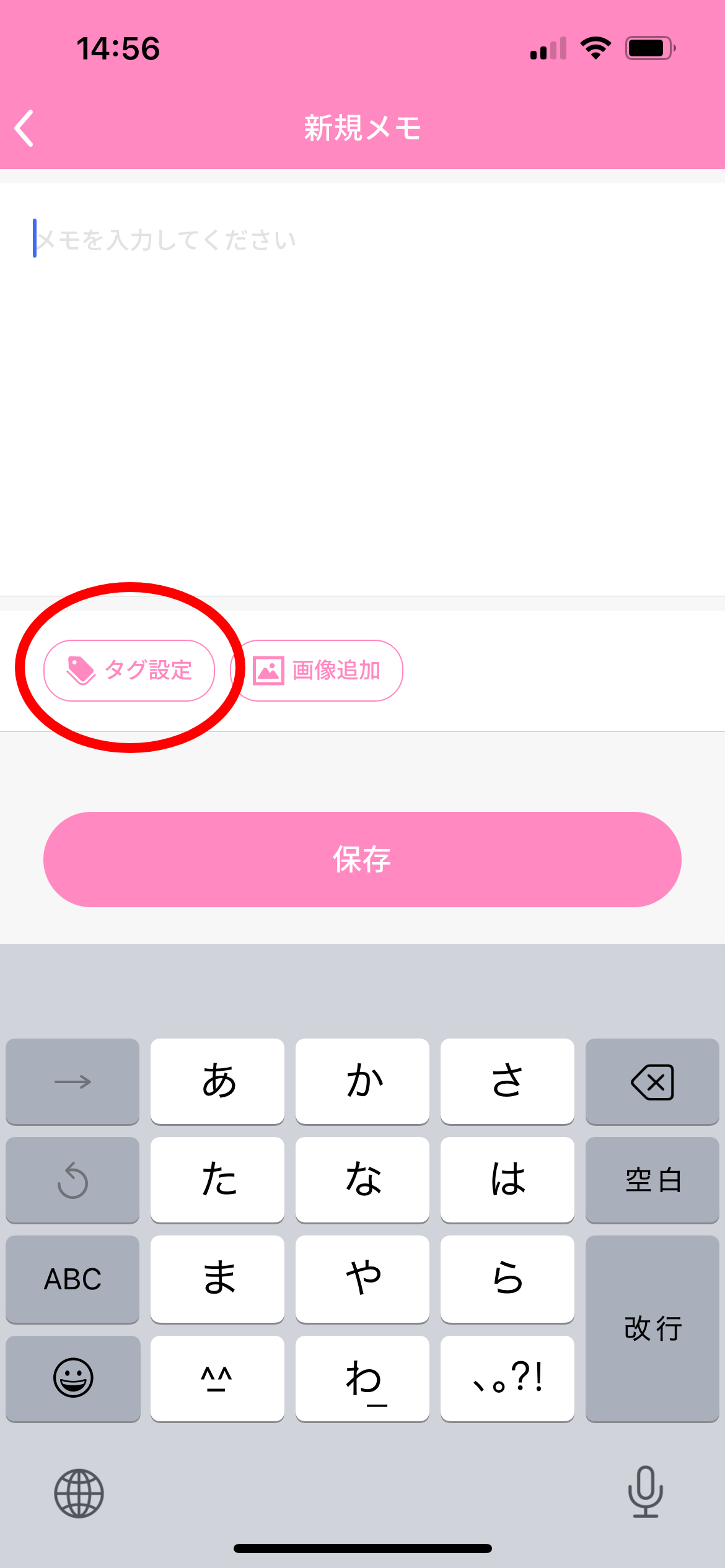Tap the punctuation key 、。?!
The width and height of the screenshot is (725, 1568).
pos(507,1378)
